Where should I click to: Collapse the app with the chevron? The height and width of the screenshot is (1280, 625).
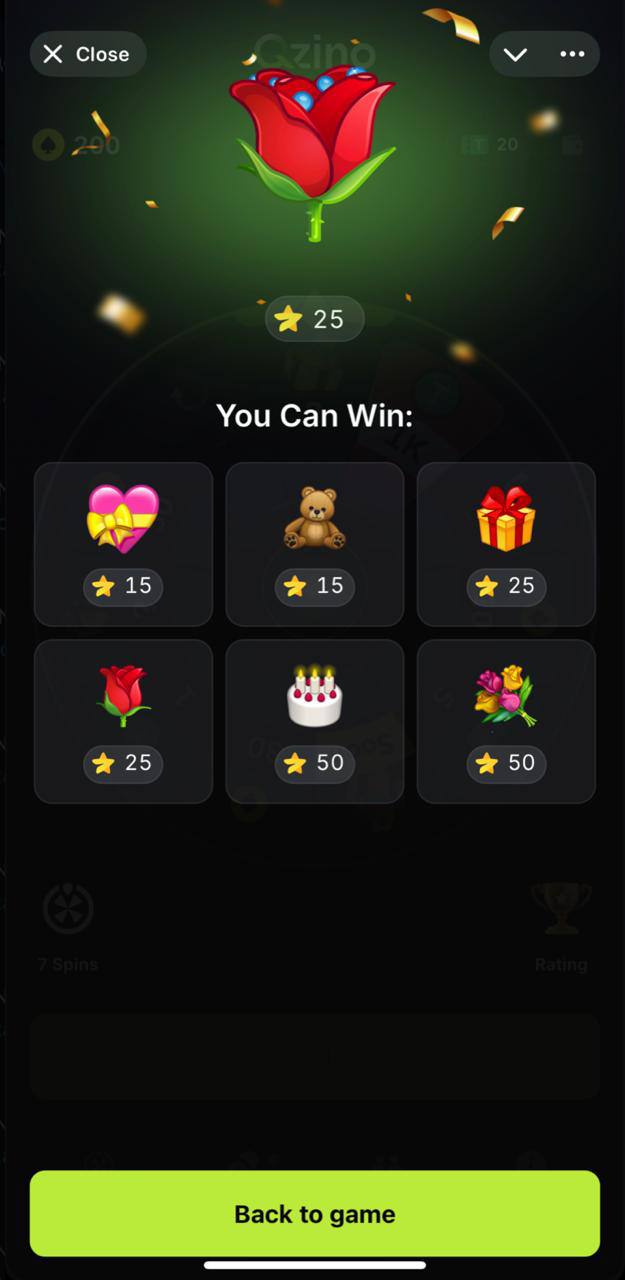pos(515,54)
